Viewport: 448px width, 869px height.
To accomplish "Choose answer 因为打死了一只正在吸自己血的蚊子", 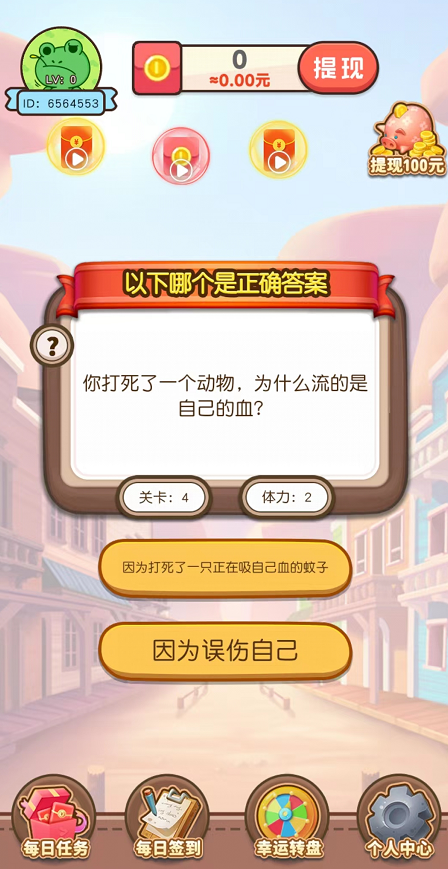I will click(x=225, y=568).
